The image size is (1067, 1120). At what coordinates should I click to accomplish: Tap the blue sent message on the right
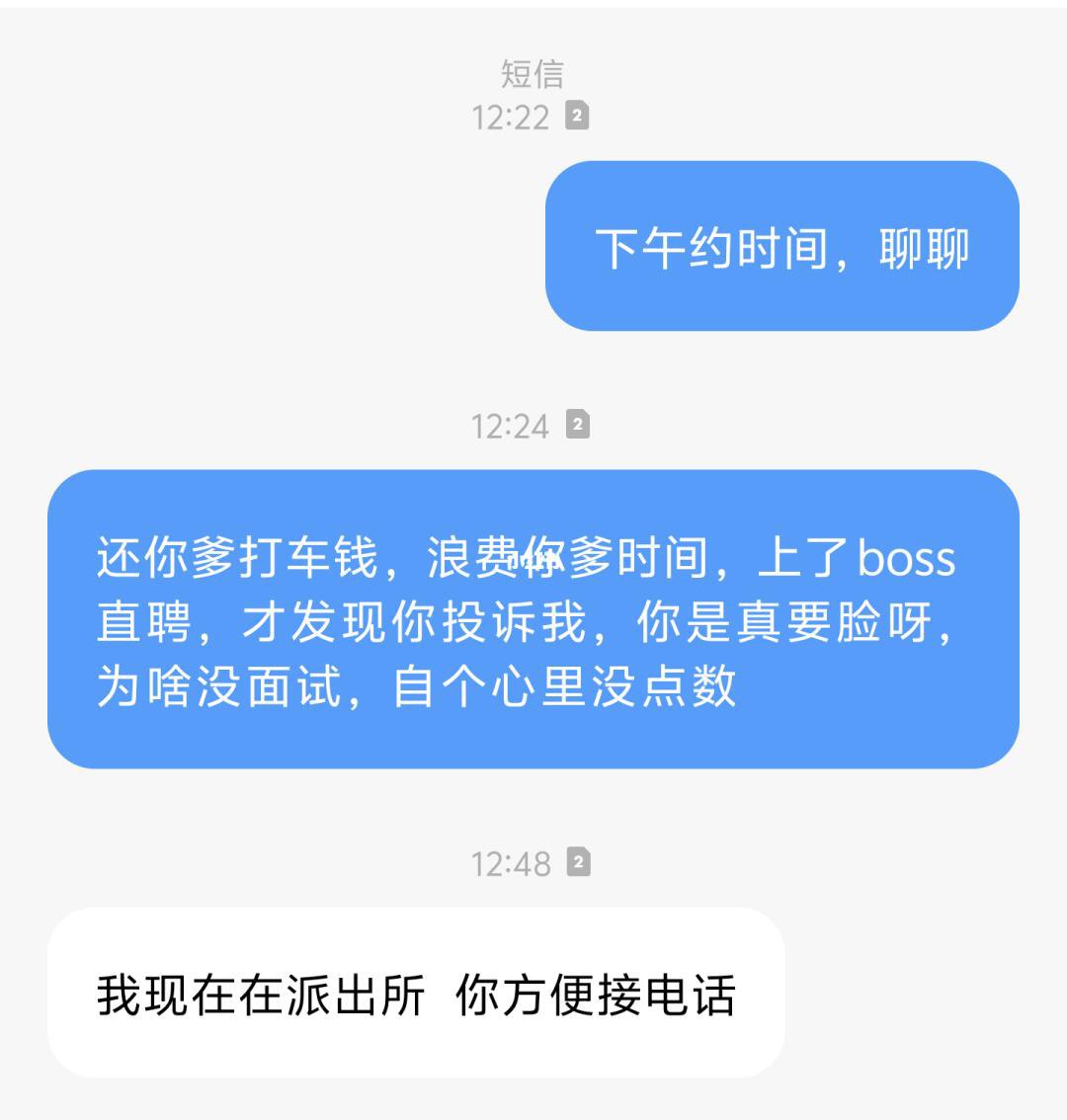[x=785, y=247]
